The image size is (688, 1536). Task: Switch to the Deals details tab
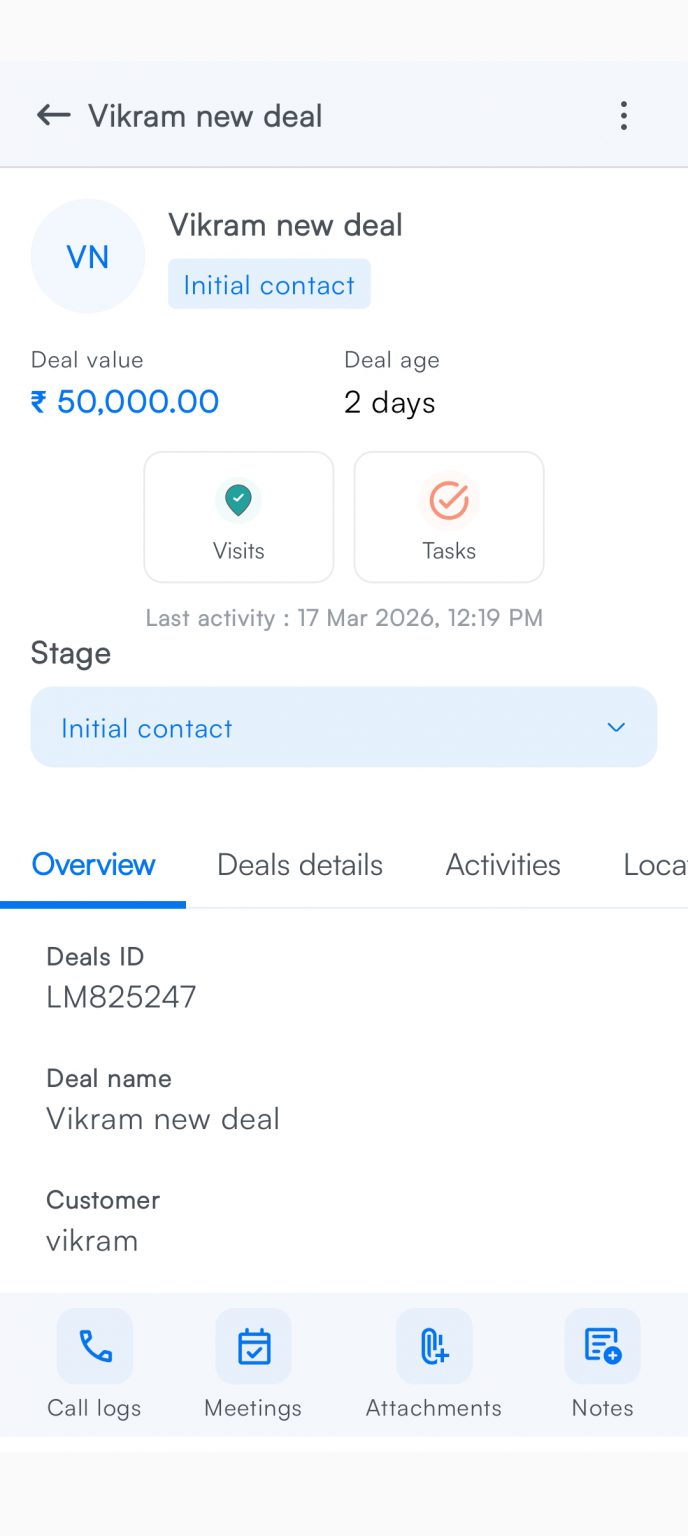[x=300, y=865]
